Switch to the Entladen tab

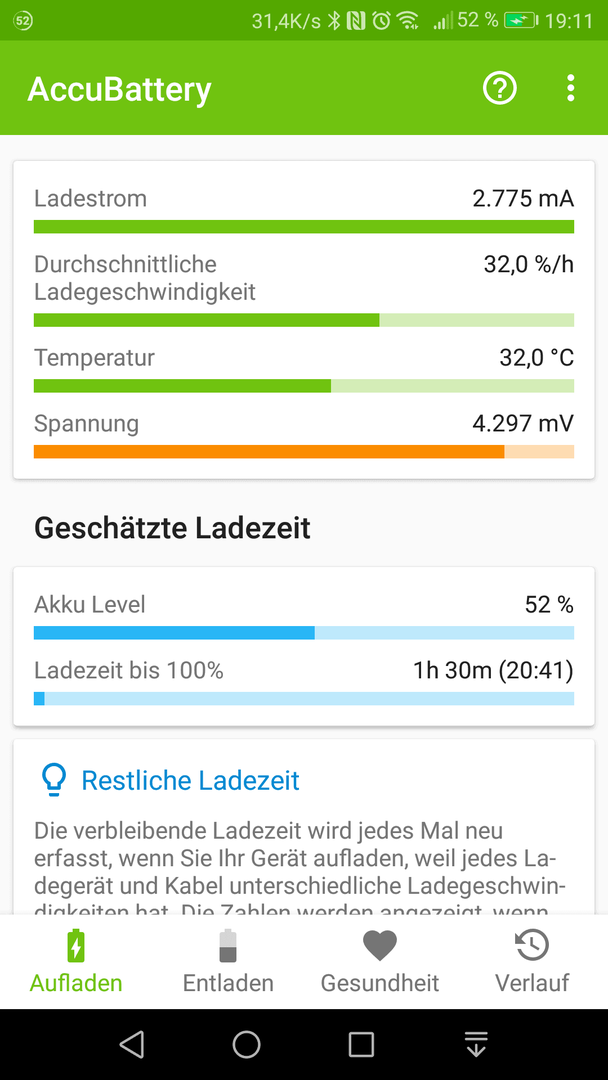(x=228, y=962)
